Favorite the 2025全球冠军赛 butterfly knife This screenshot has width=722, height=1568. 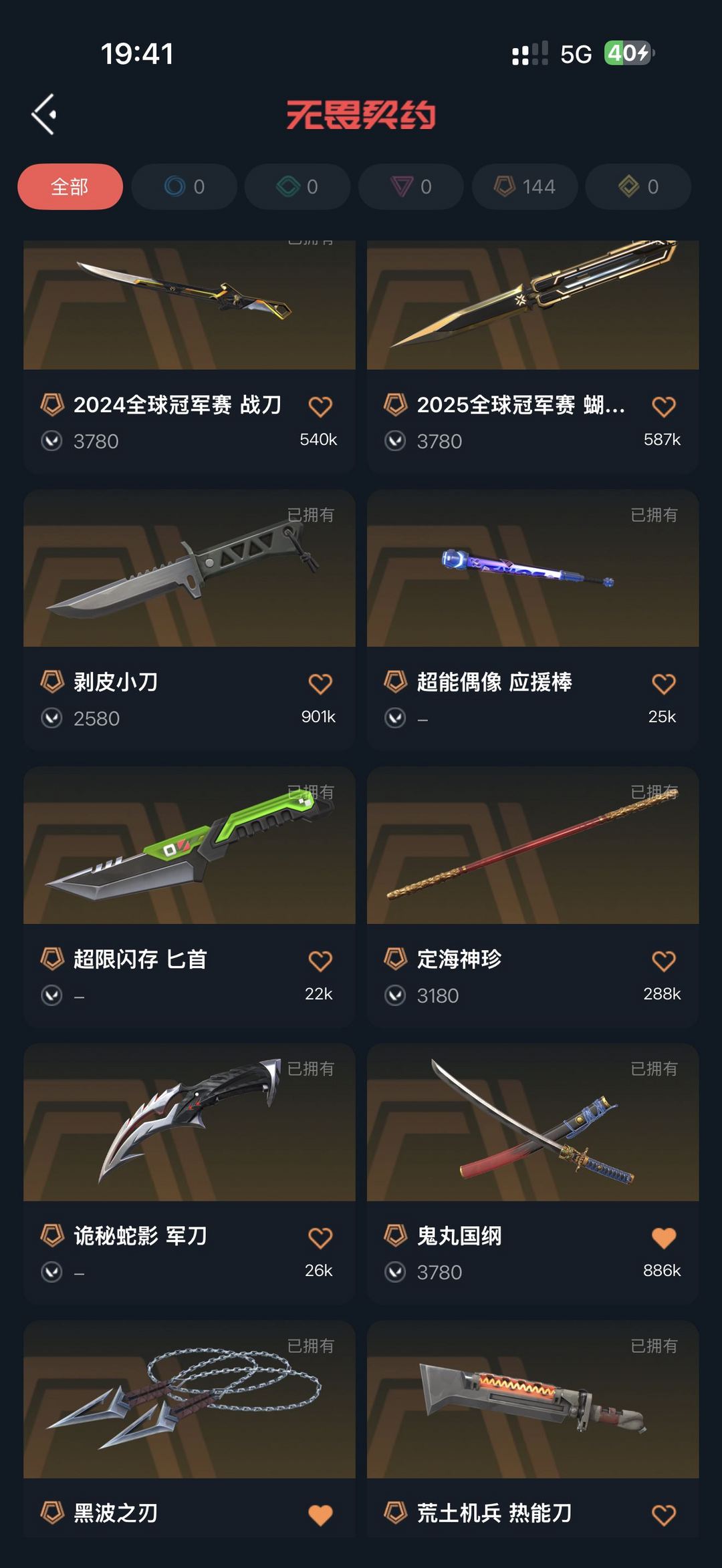pos(663,406)
